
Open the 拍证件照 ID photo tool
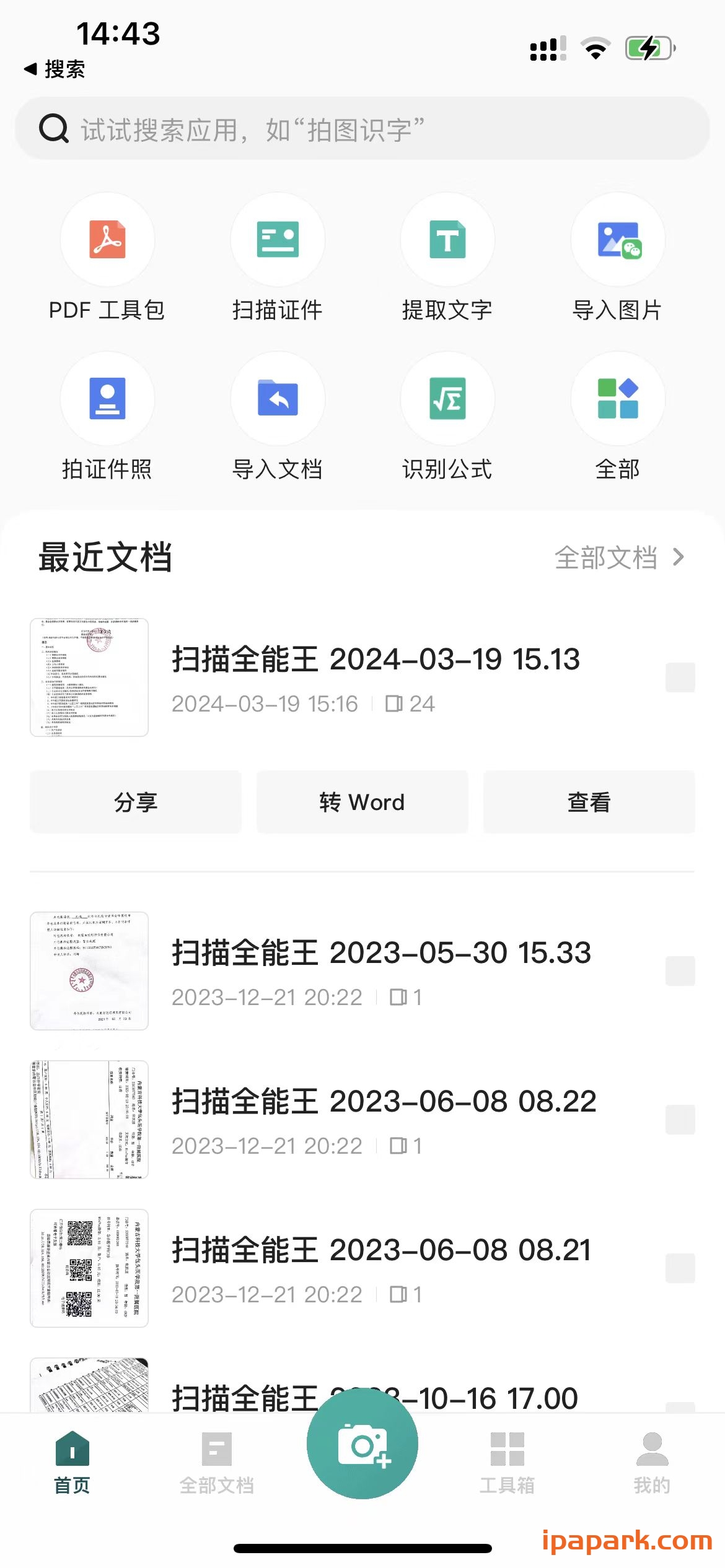click(x=107, y=400)
